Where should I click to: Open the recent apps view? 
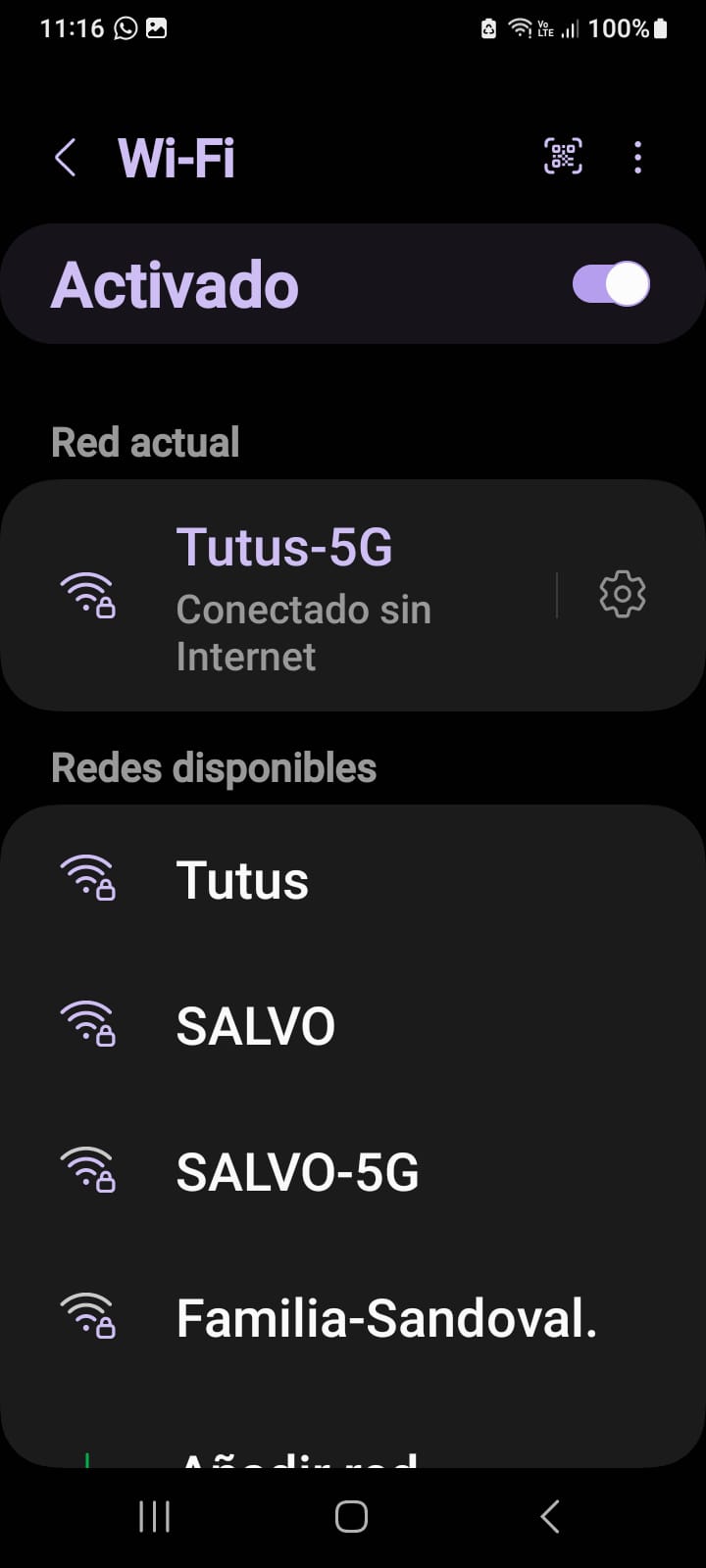click(155, 1516)
